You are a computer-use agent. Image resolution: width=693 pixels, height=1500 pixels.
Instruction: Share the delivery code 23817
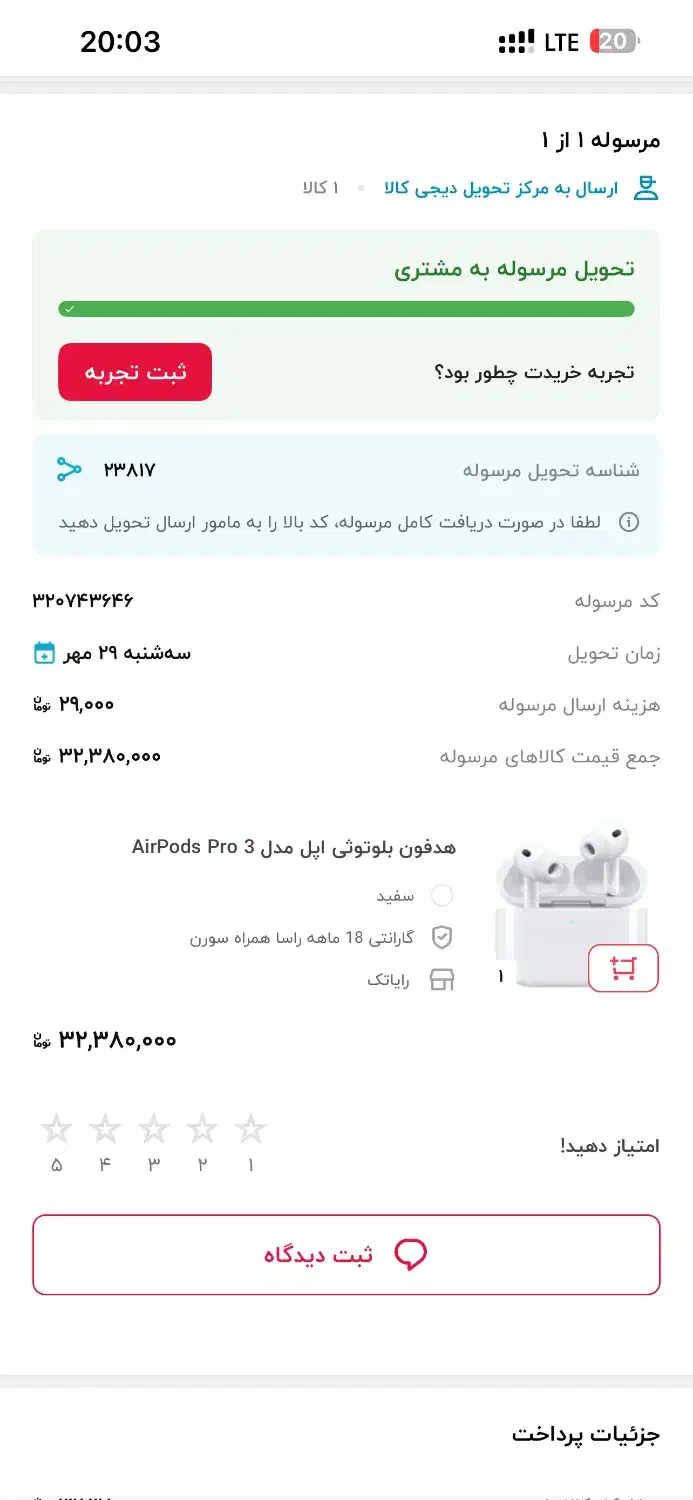(68, 469)
